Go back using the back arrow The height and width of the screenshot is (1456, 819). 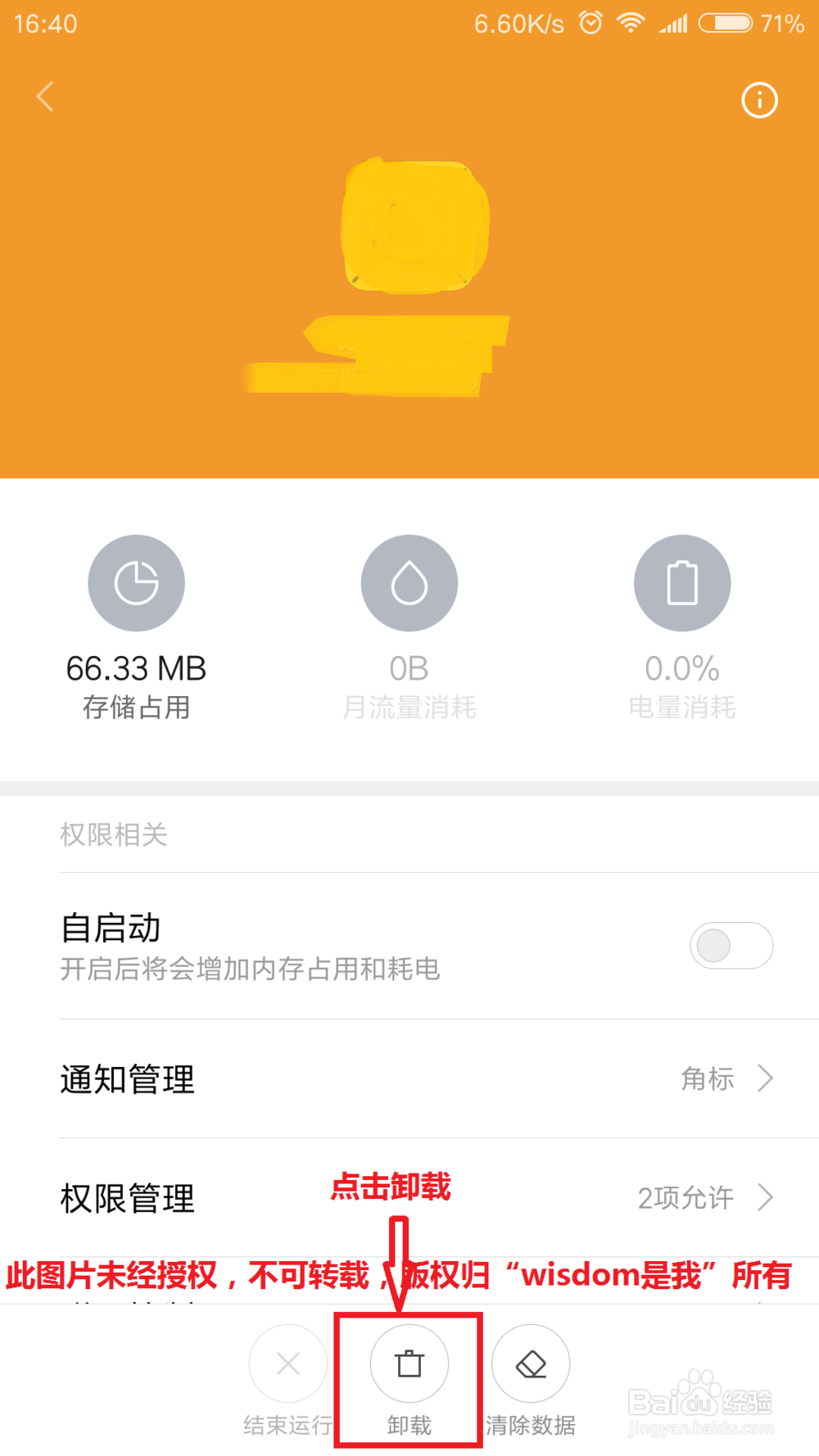[45, 97]
